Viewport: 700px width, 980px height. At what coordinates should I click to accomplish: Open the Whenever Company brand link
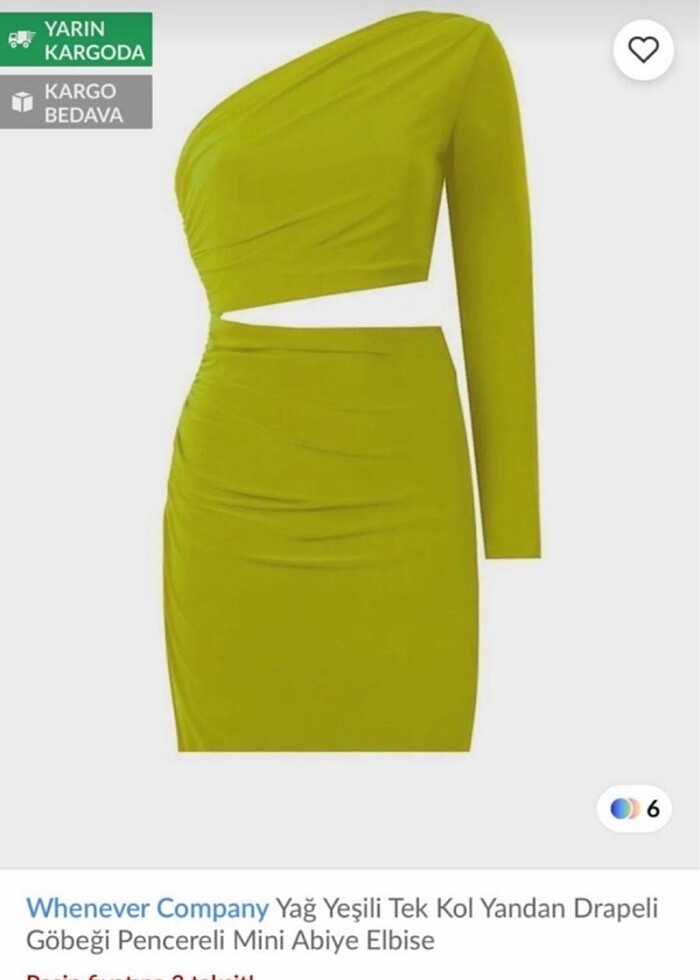pyautogui.click(x=147, y=908)
